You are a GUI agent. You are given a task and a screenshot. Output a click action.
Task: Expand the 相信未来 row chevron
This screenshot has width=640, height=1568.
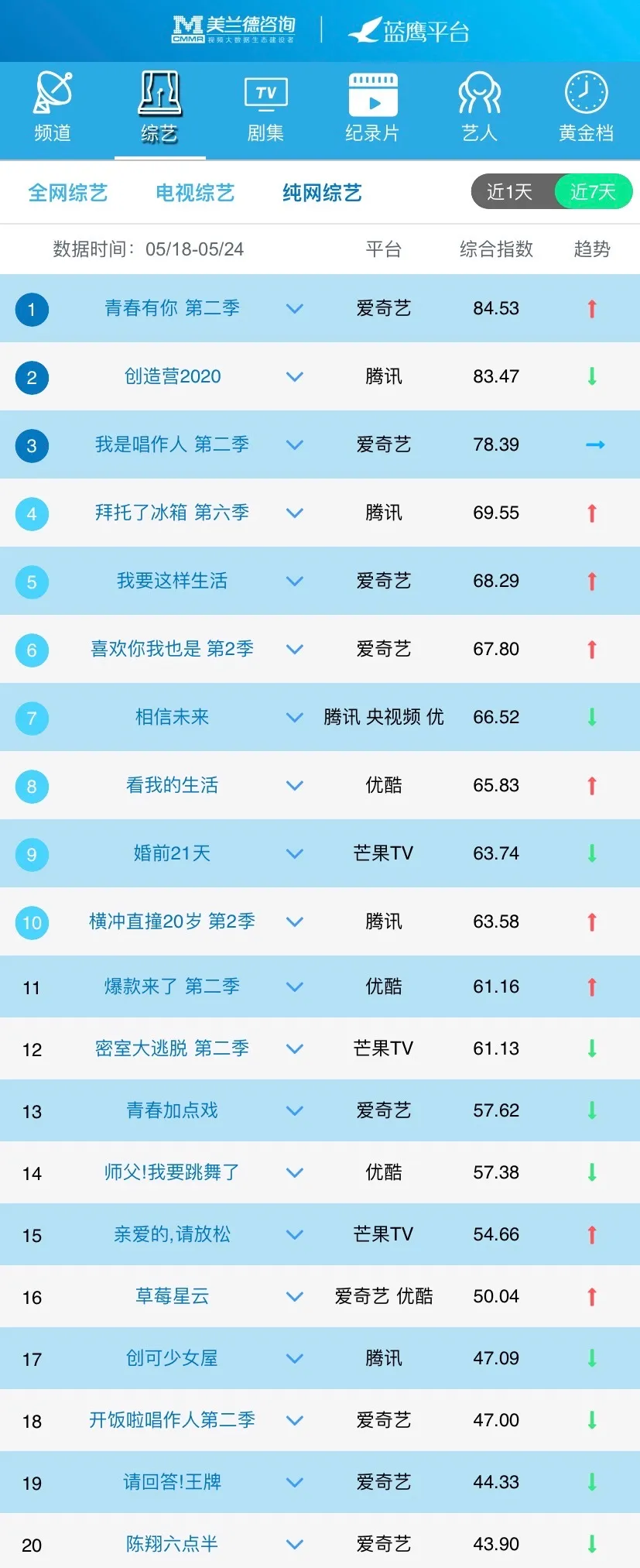(294, 718)
